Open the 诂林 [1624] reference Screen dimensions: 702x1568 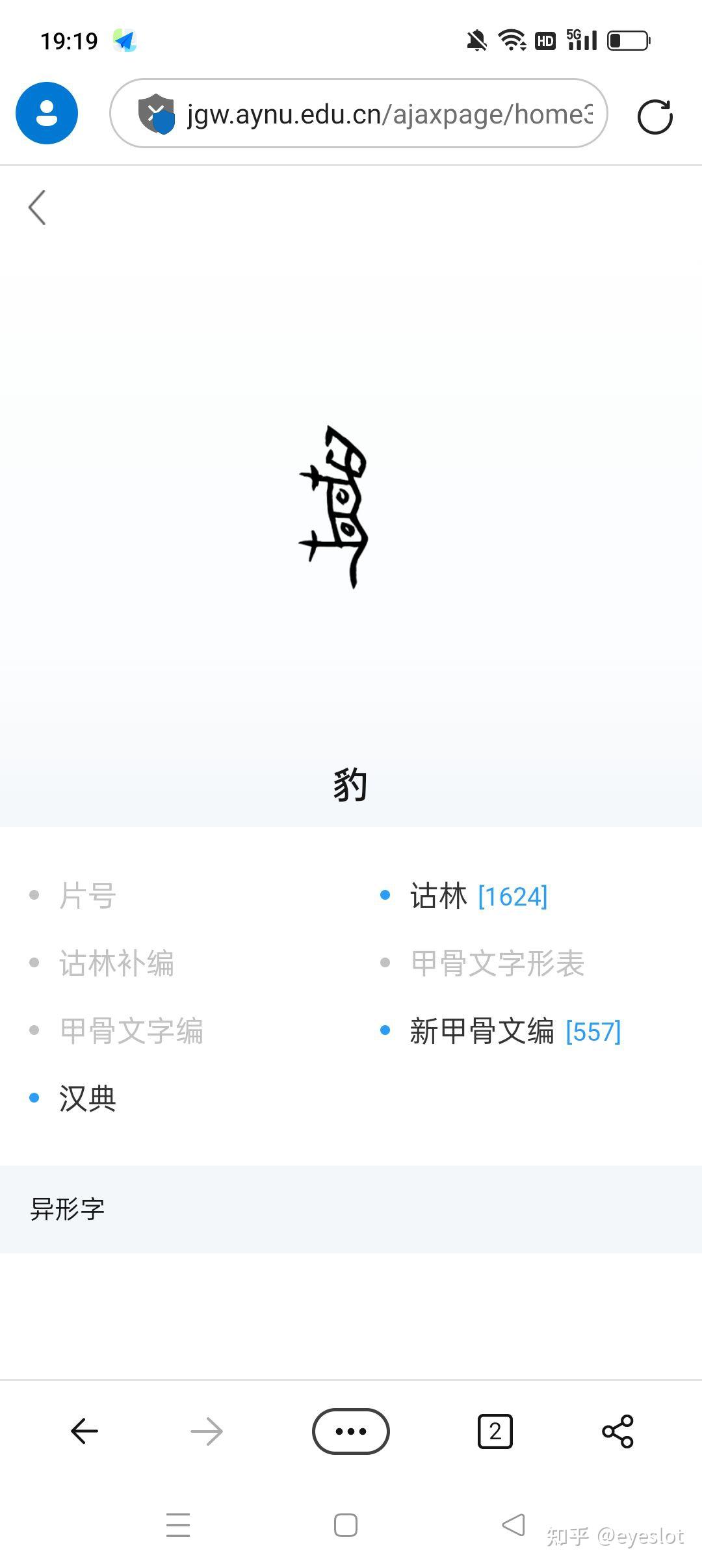point(479,896)
